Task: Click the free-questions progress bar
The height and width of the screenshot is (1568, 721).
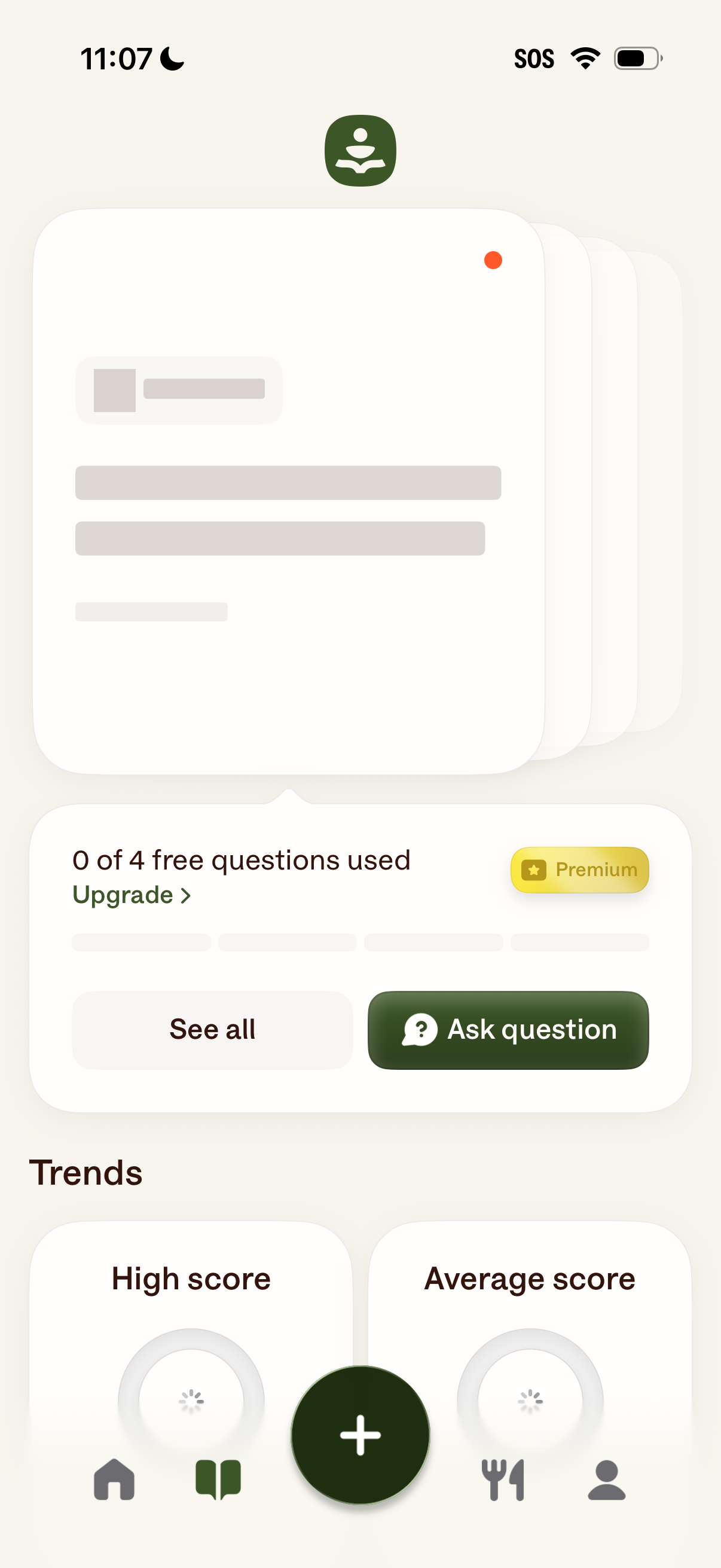Action: pos(360,942)
